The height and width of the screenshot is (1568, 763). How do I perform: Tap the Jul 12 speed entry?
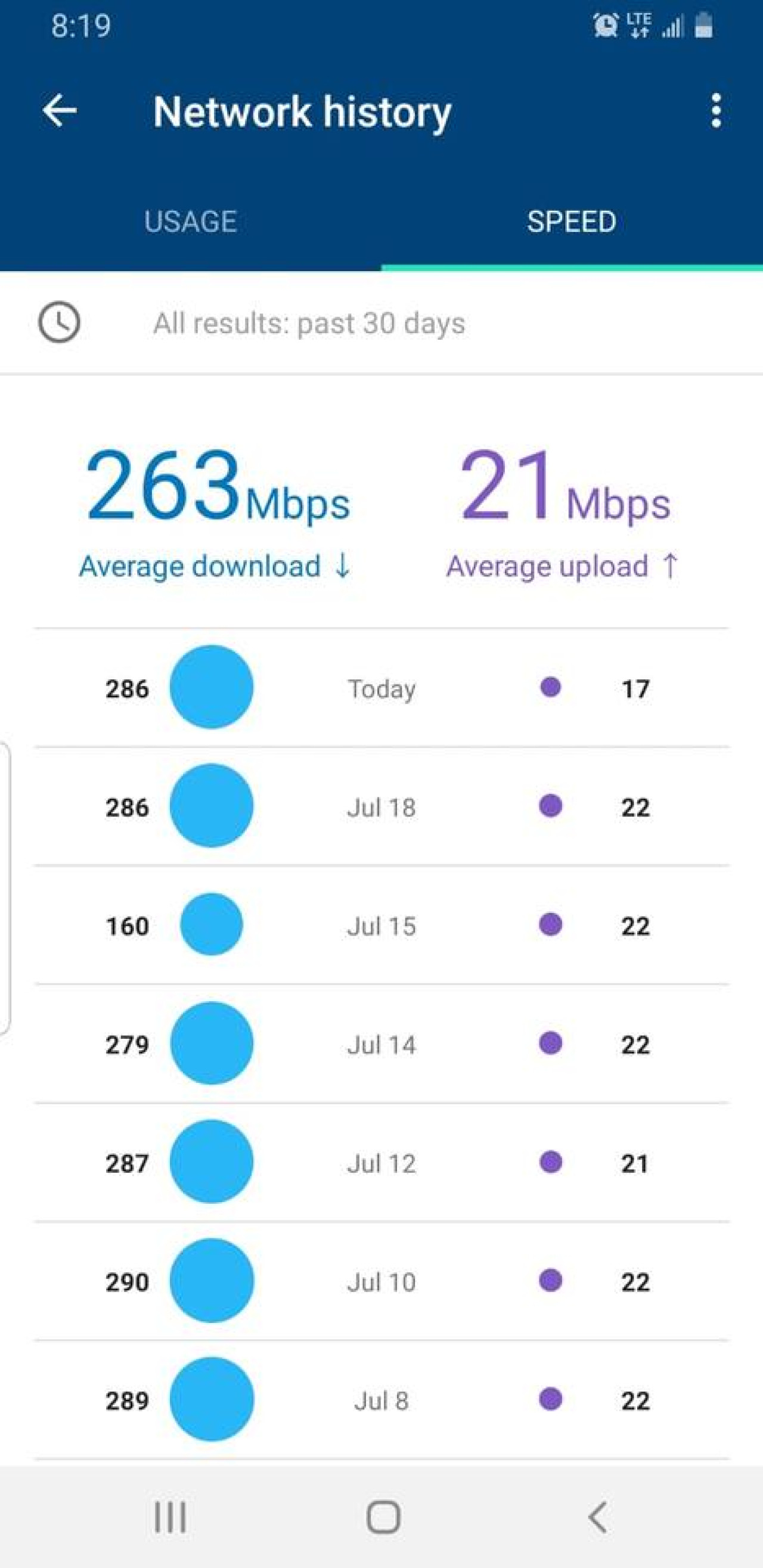click(381, 1163)
